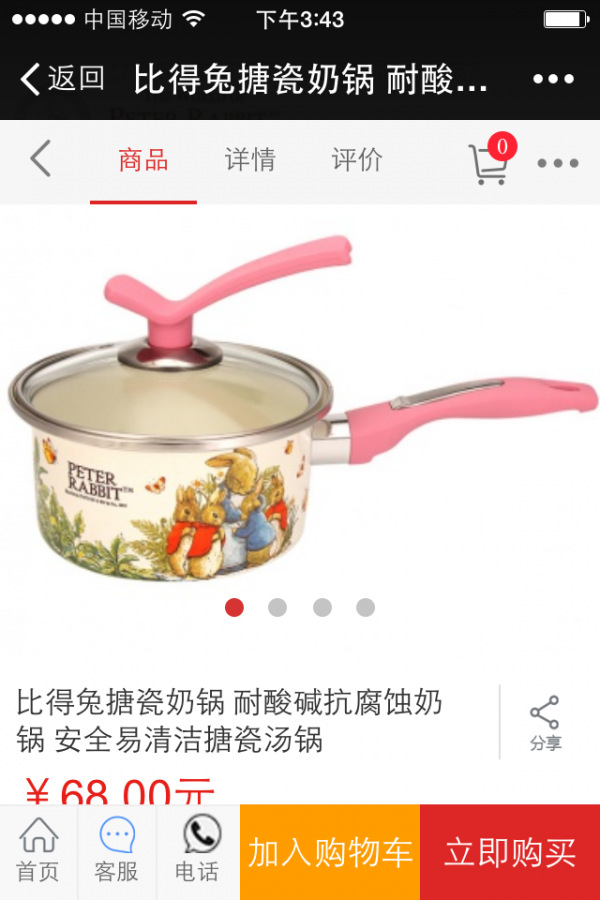600x900 pixels.
Task: Open the Peter Rabbit pot image
Action: [300, 410]
